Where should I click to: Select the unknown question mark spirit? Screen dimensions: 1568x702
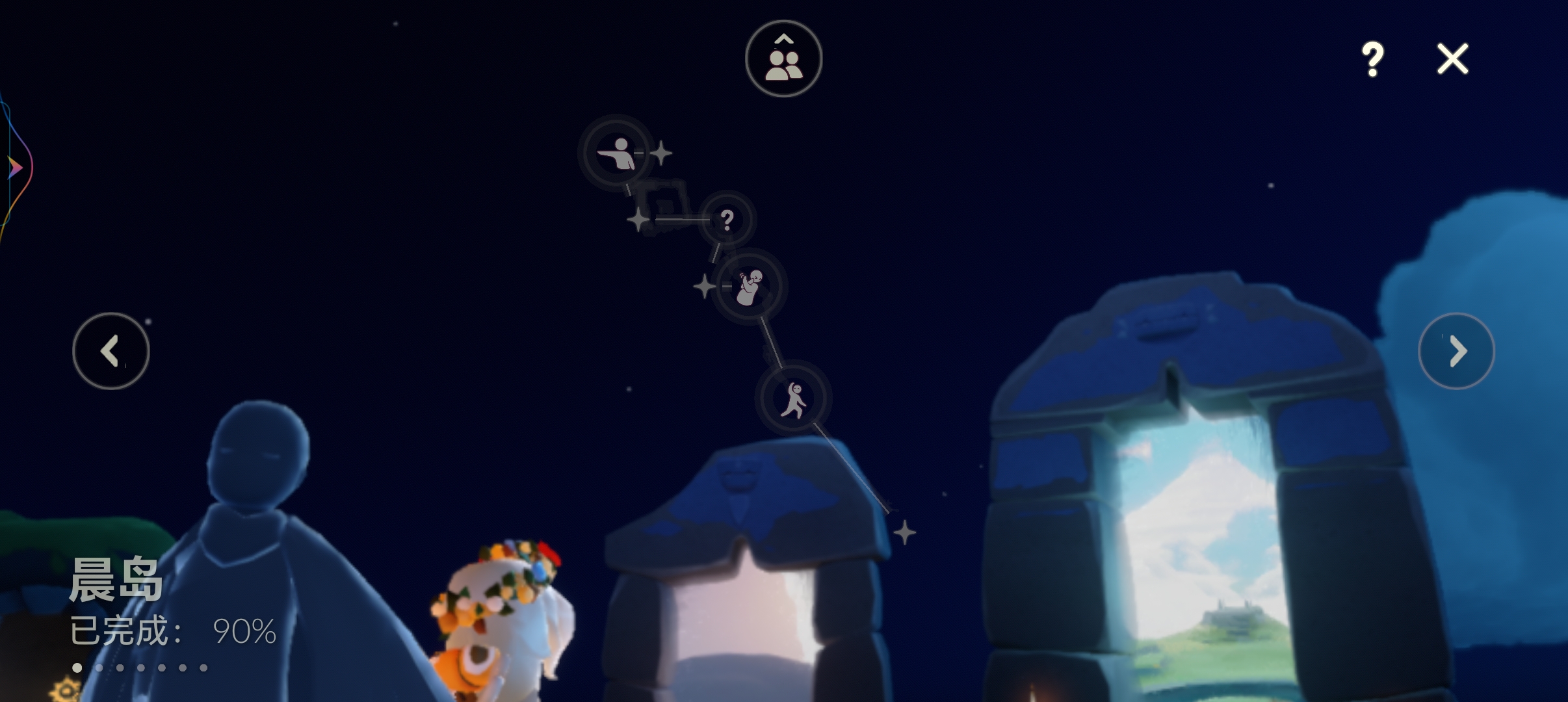727,220
